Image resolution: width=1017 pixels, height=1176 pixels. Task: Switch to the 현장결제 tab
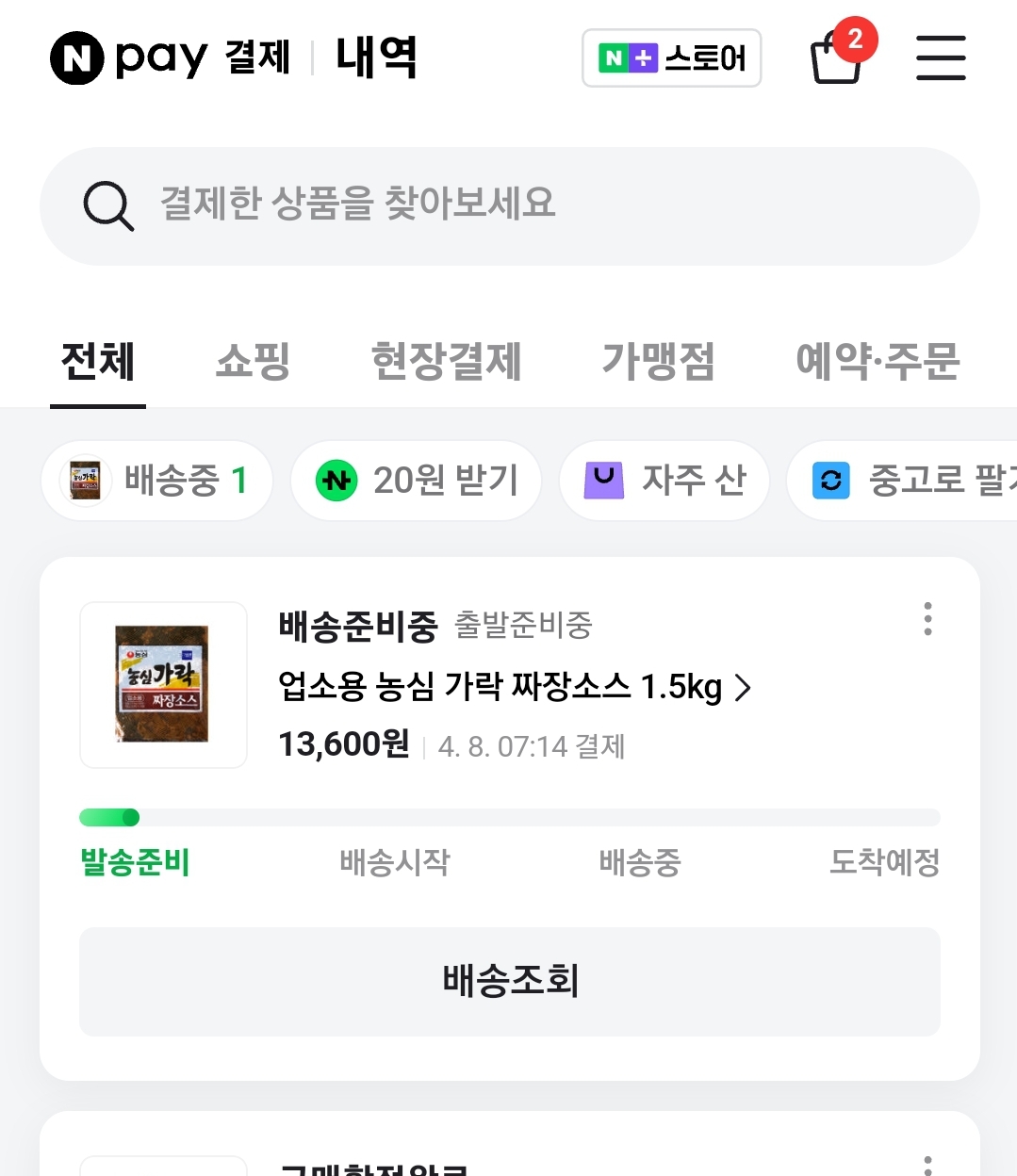[x=446, y=361]
